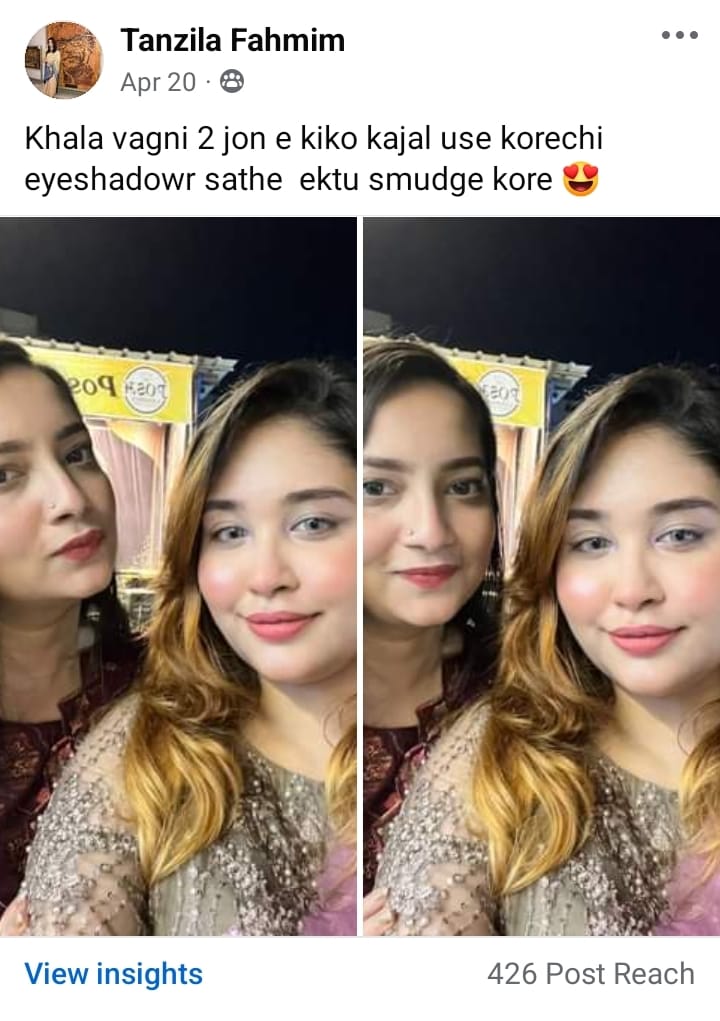Open Tanzila Fahmim's profile picture
The width and height of the screenshot is (720, 1021).
coord(63,60)
